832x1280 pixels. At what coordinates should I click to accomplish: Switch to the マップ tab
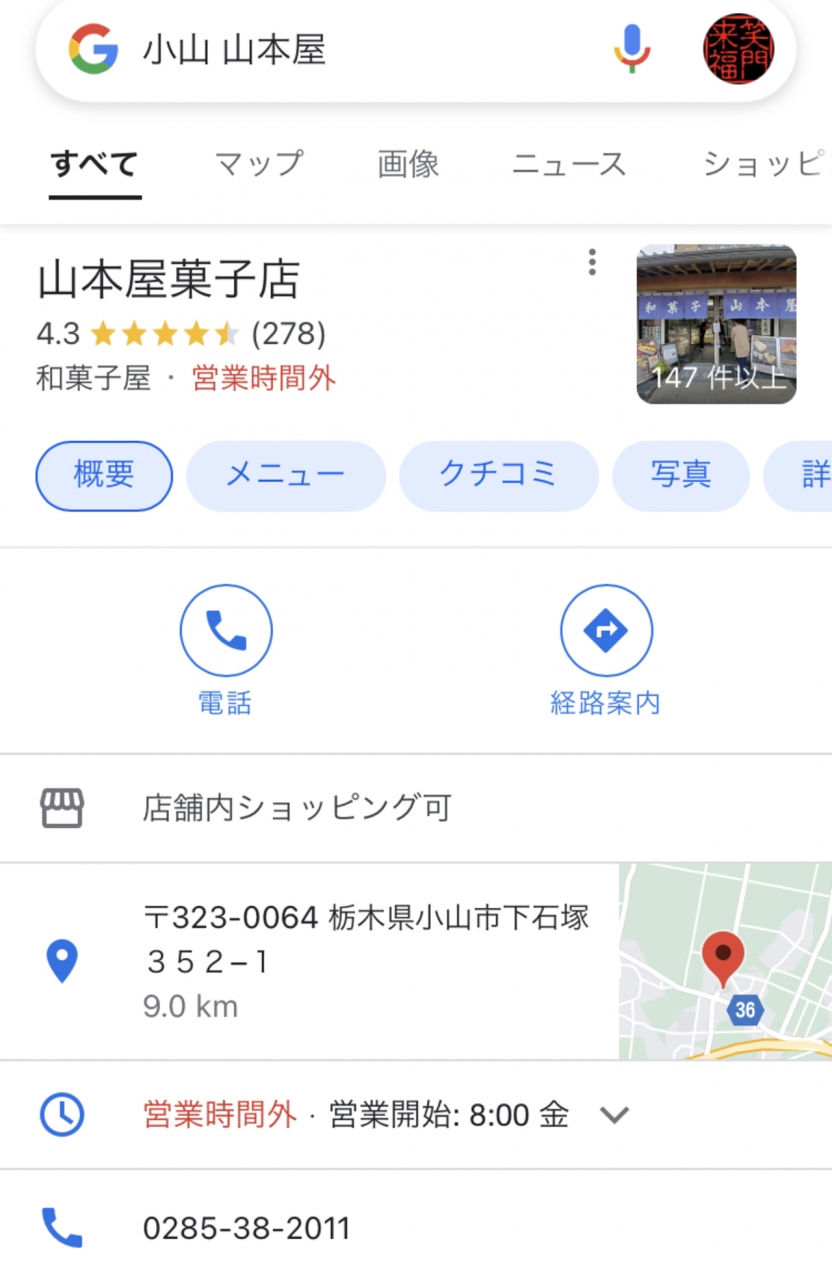pos(258,164)
